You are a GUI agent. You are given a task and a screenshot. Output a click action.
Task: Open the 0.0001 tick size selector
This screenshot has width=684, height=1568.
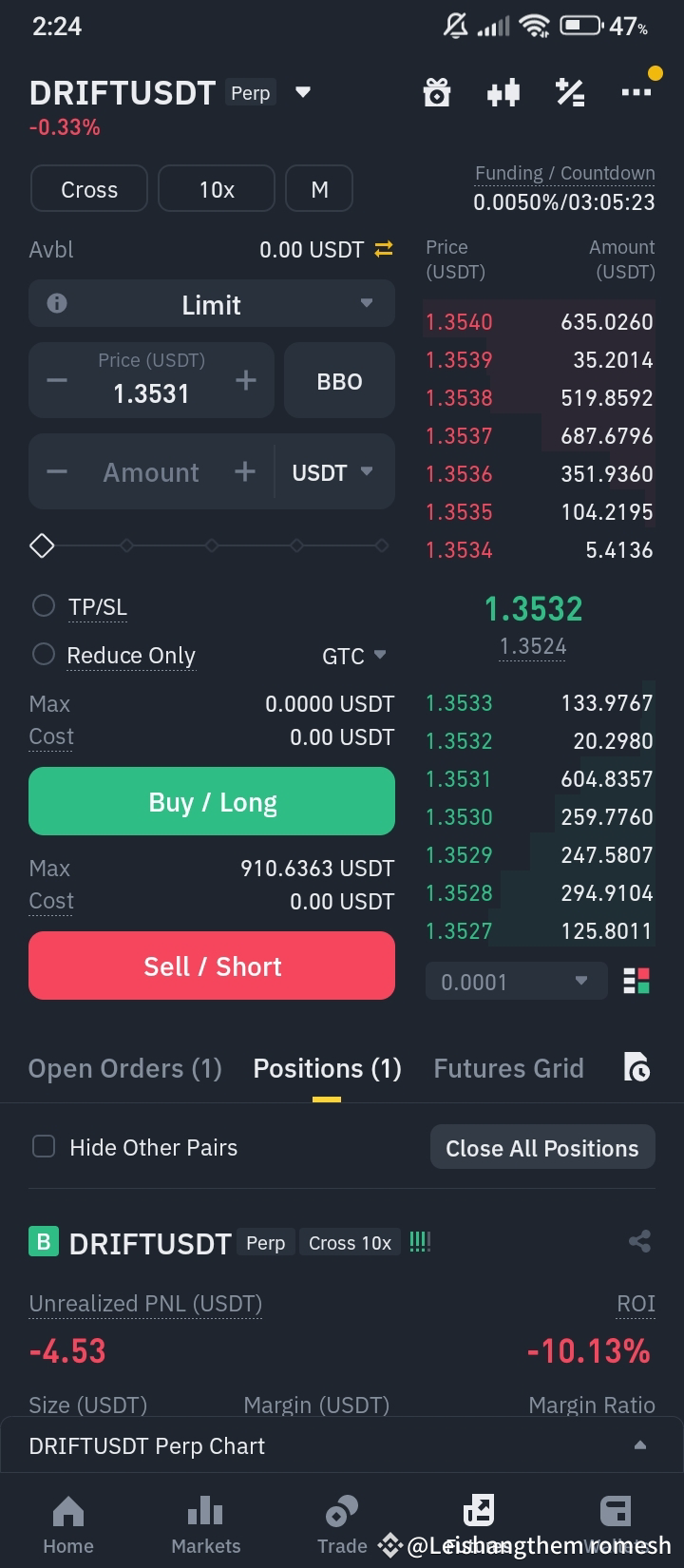[516, 981]
